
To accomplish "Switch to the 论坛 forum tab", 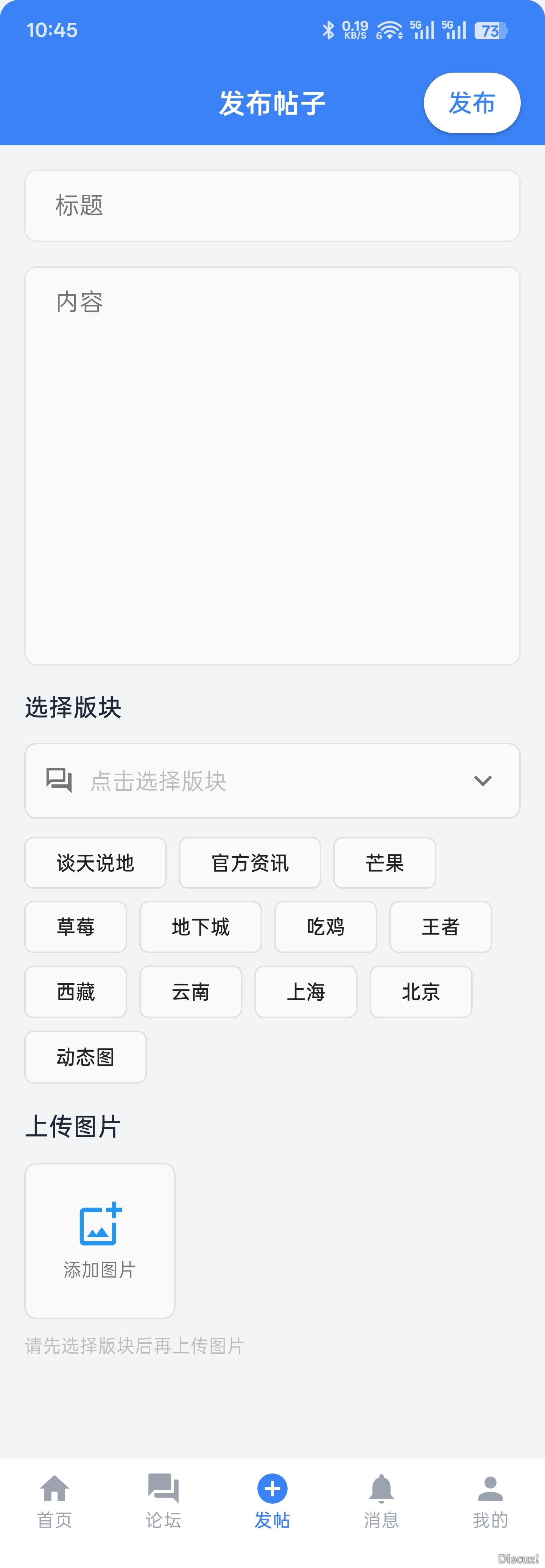I will [x=163, y=1501].
